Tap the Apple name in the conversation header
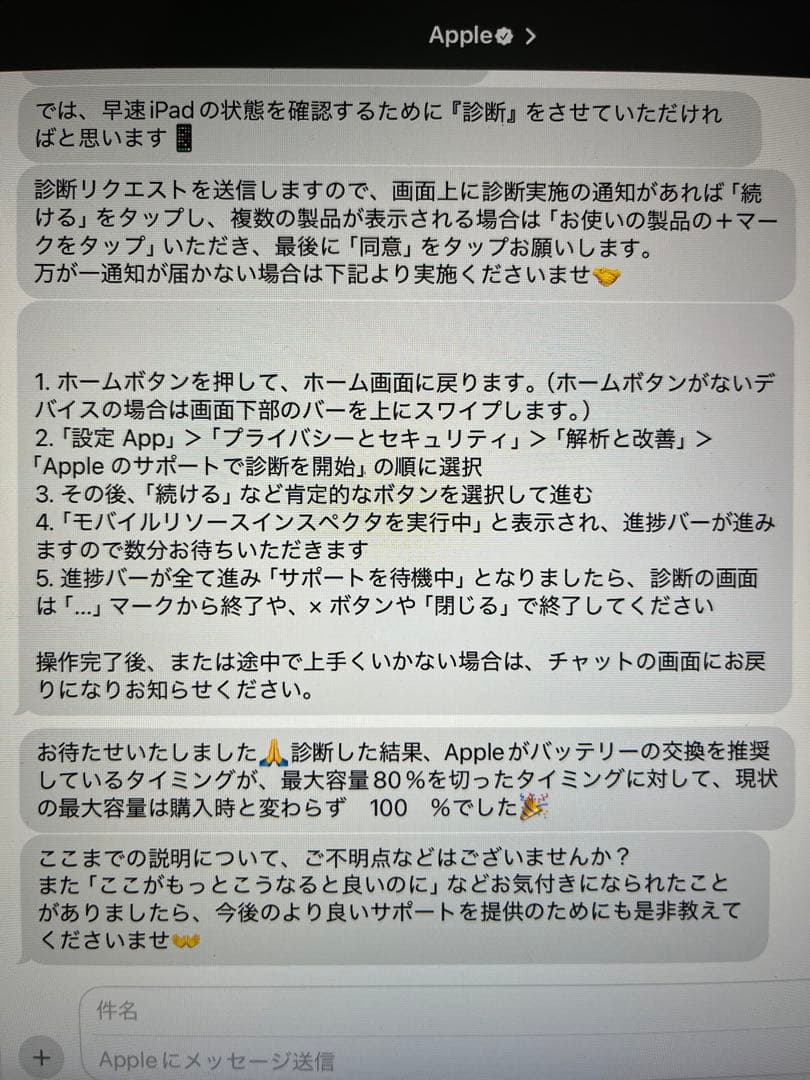The image size is (810, 1080). pyautogui.click(x=460, y=36)
